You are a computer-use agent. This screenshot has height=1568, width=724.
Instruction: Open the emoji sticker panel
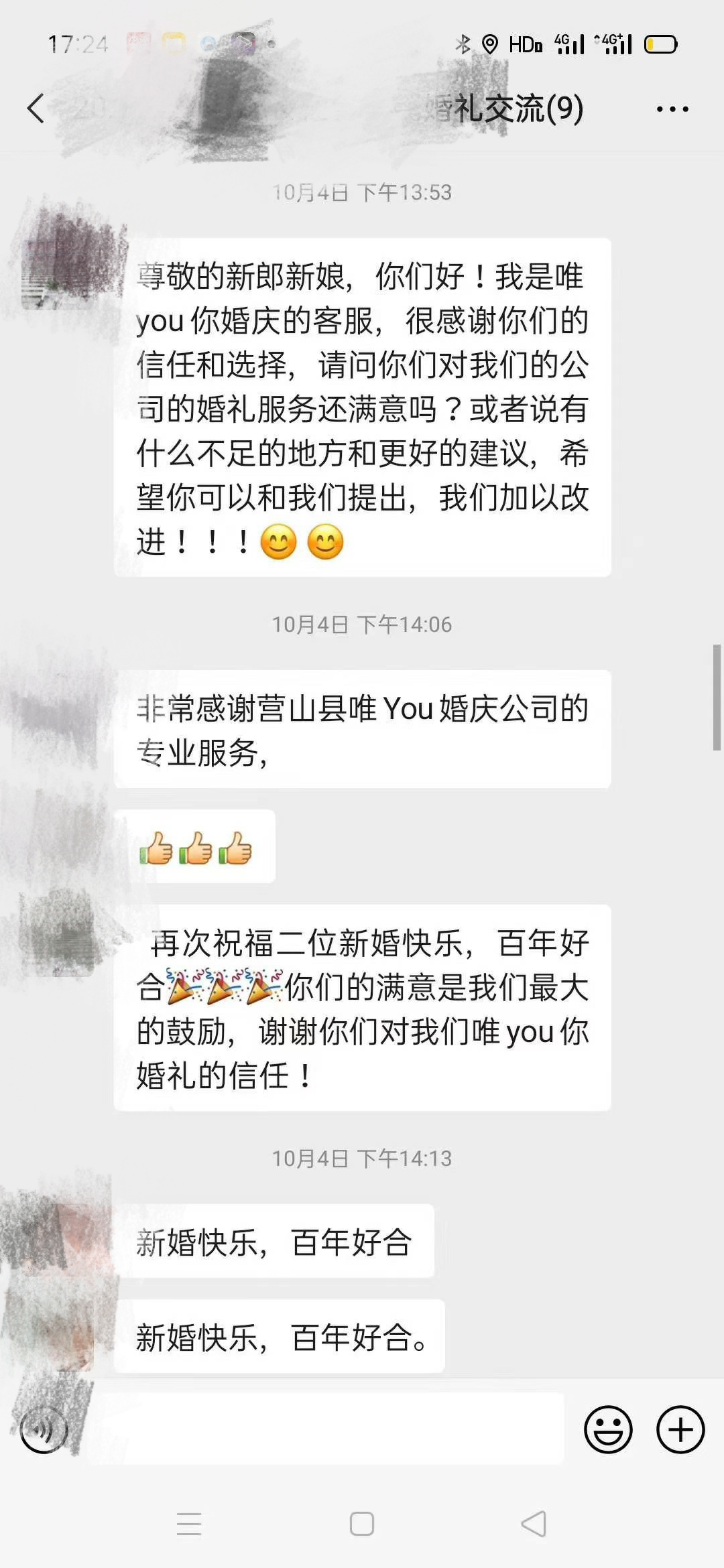[608, 1430]
